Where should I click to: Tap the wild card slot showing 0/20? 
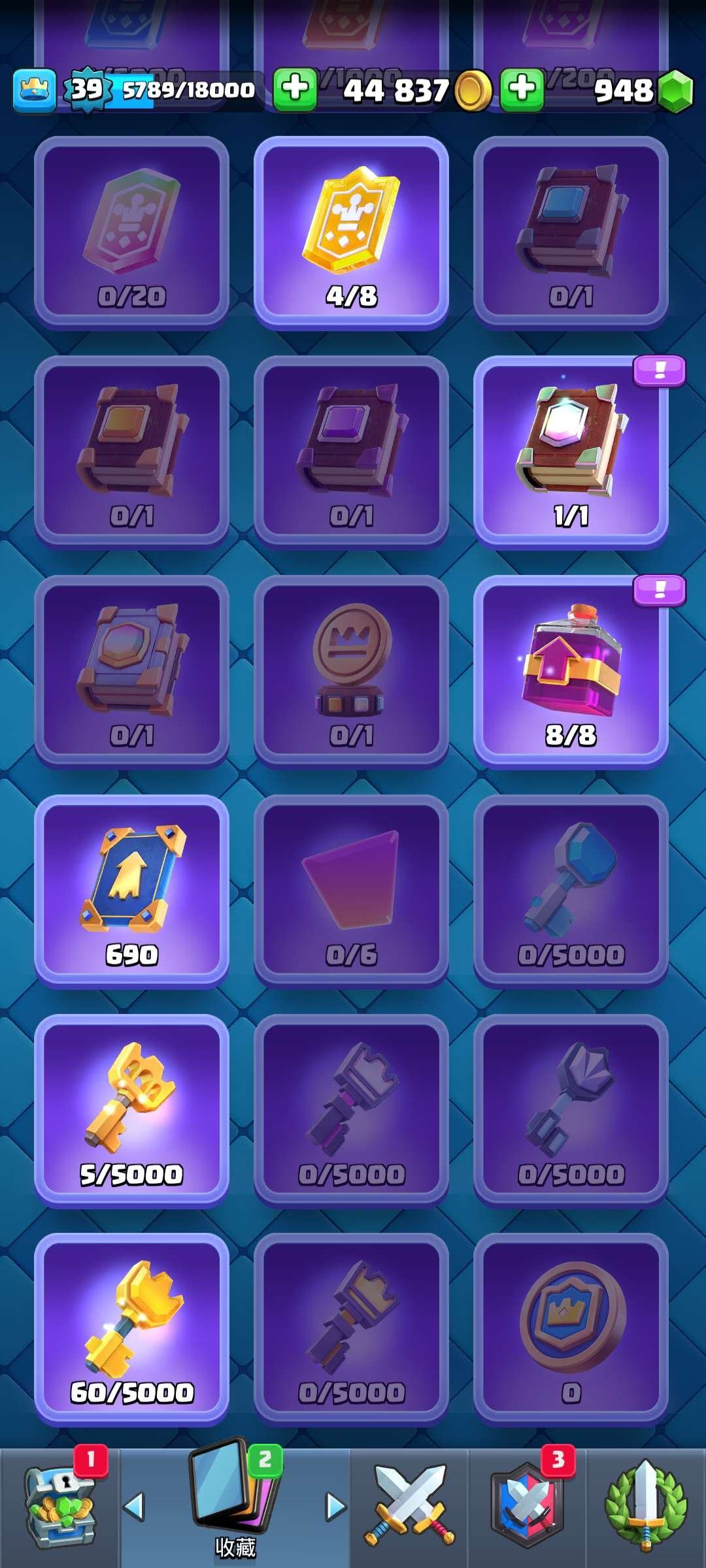[131, 232]
